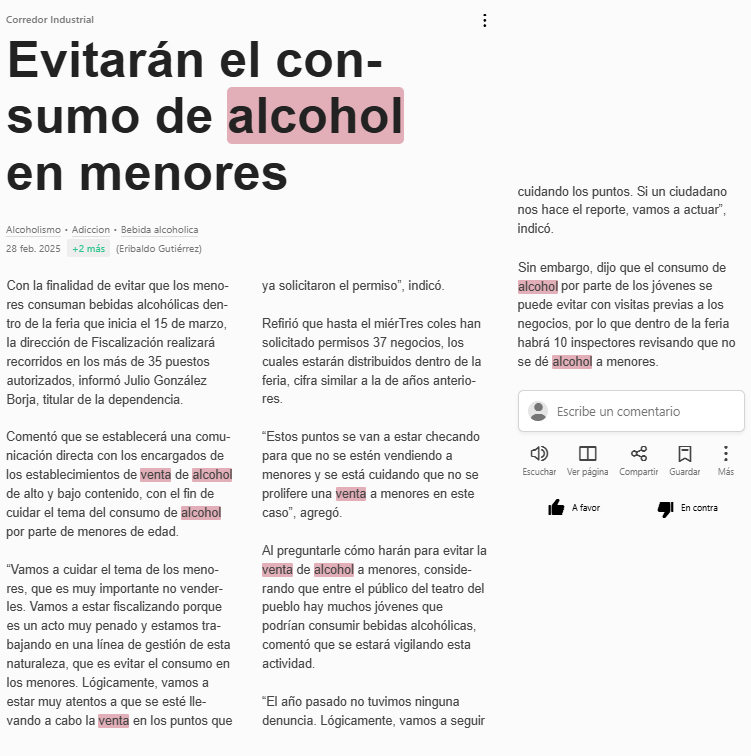Open the Corredor Industrial source label
The width and height of the screenshot is (751, 756).
50,20
